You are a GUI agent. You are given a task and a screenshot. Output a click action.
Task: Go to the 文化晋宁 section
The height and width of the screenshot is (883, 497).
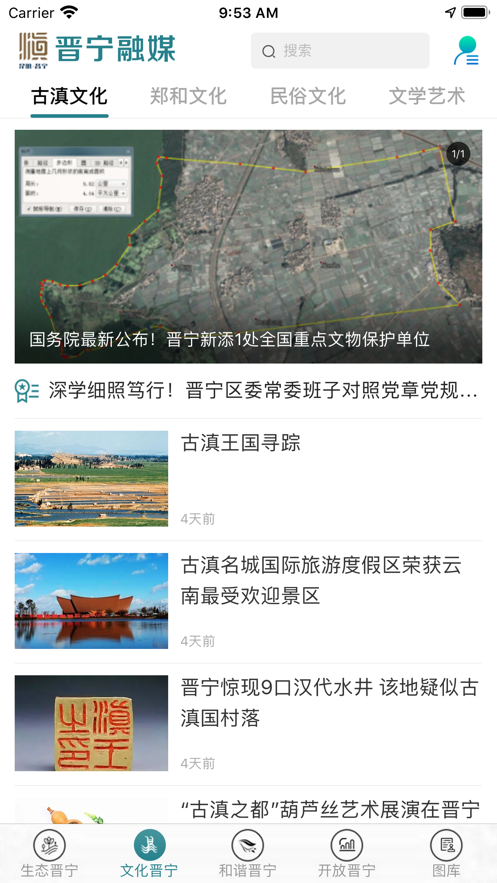149,854
